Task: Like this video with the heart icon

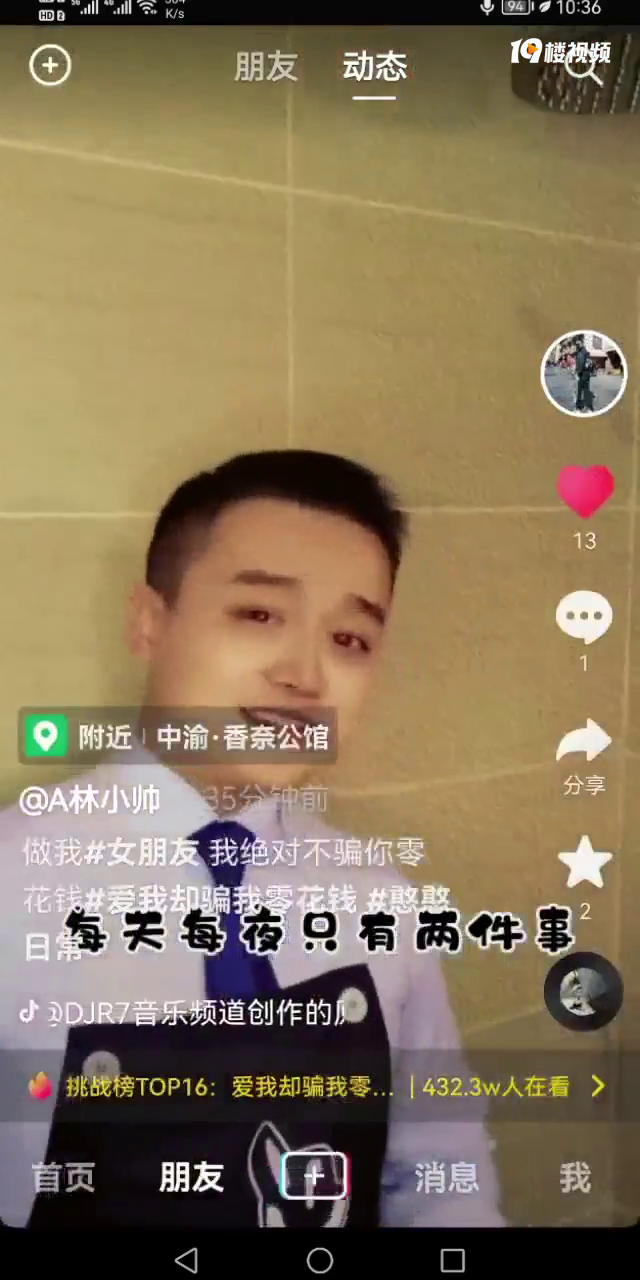Action: [x=585, y=492]
